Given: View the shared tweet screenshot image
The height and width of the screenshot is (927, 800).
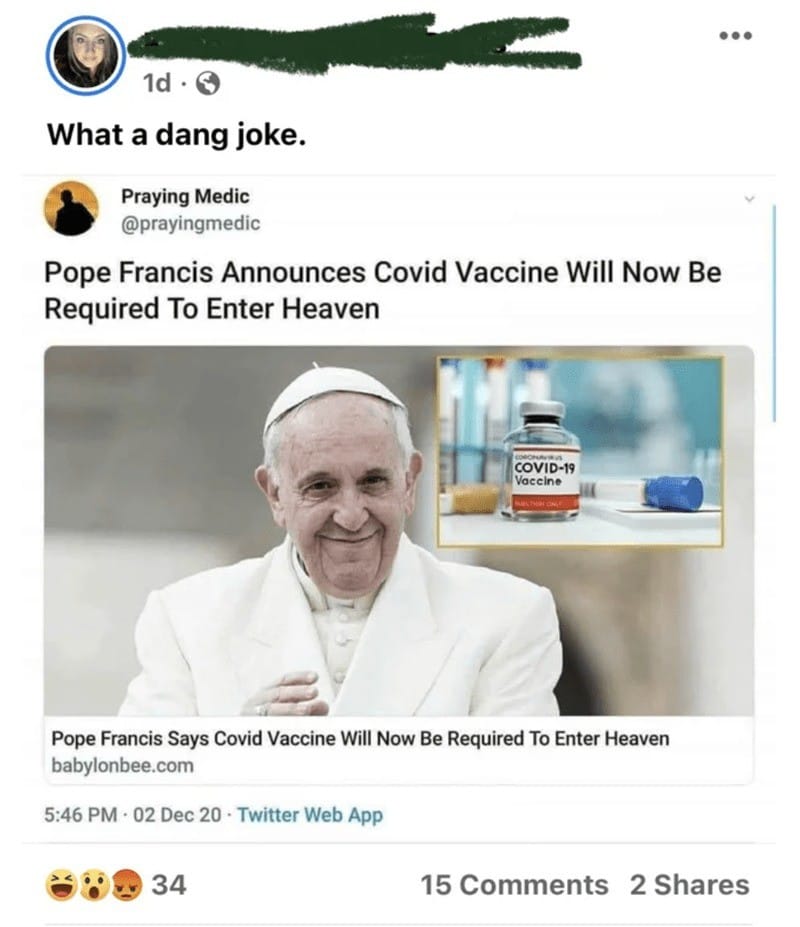Looking at the screenshot, I should pos(398,500).
